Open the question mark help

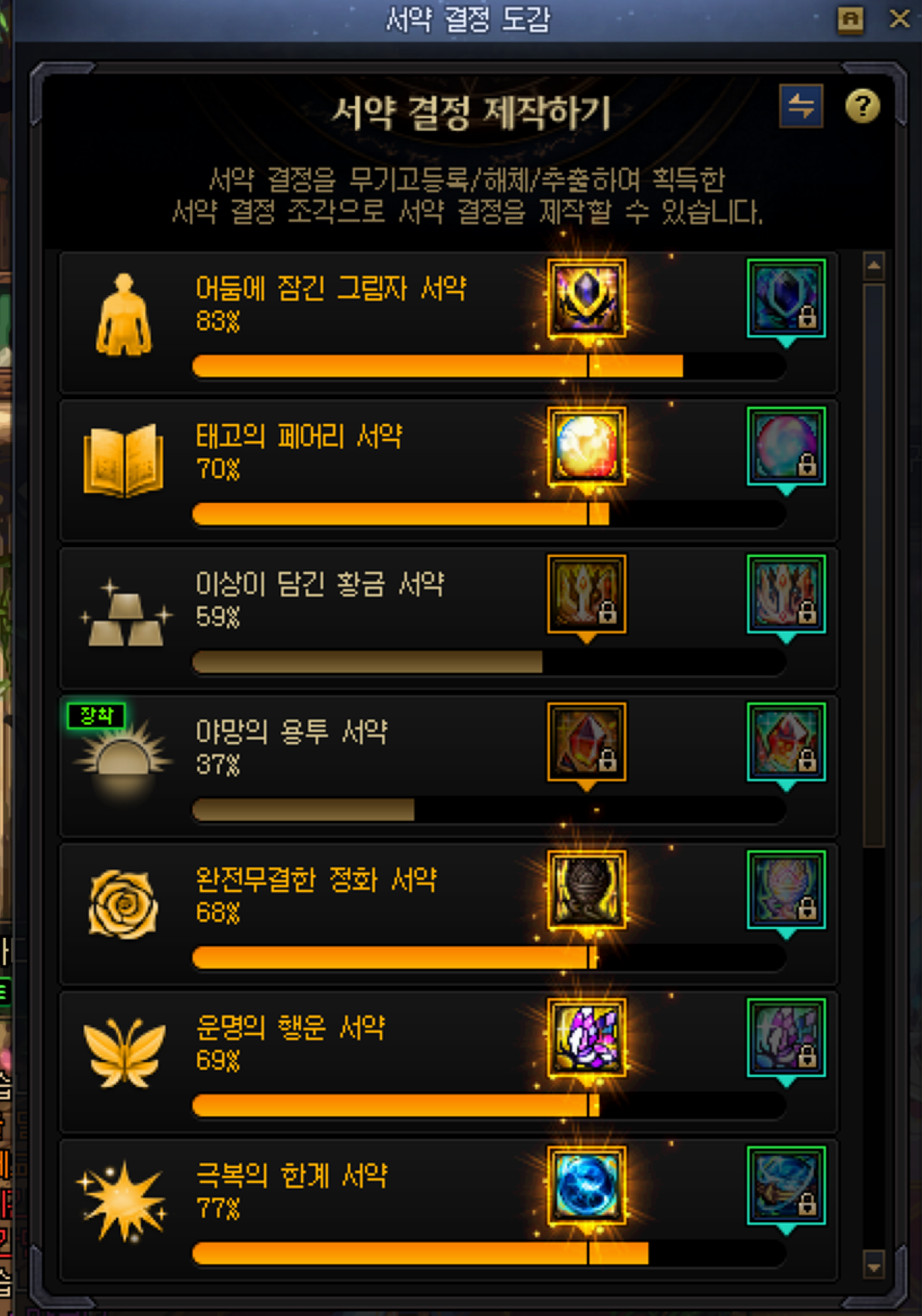click(862, 106)
